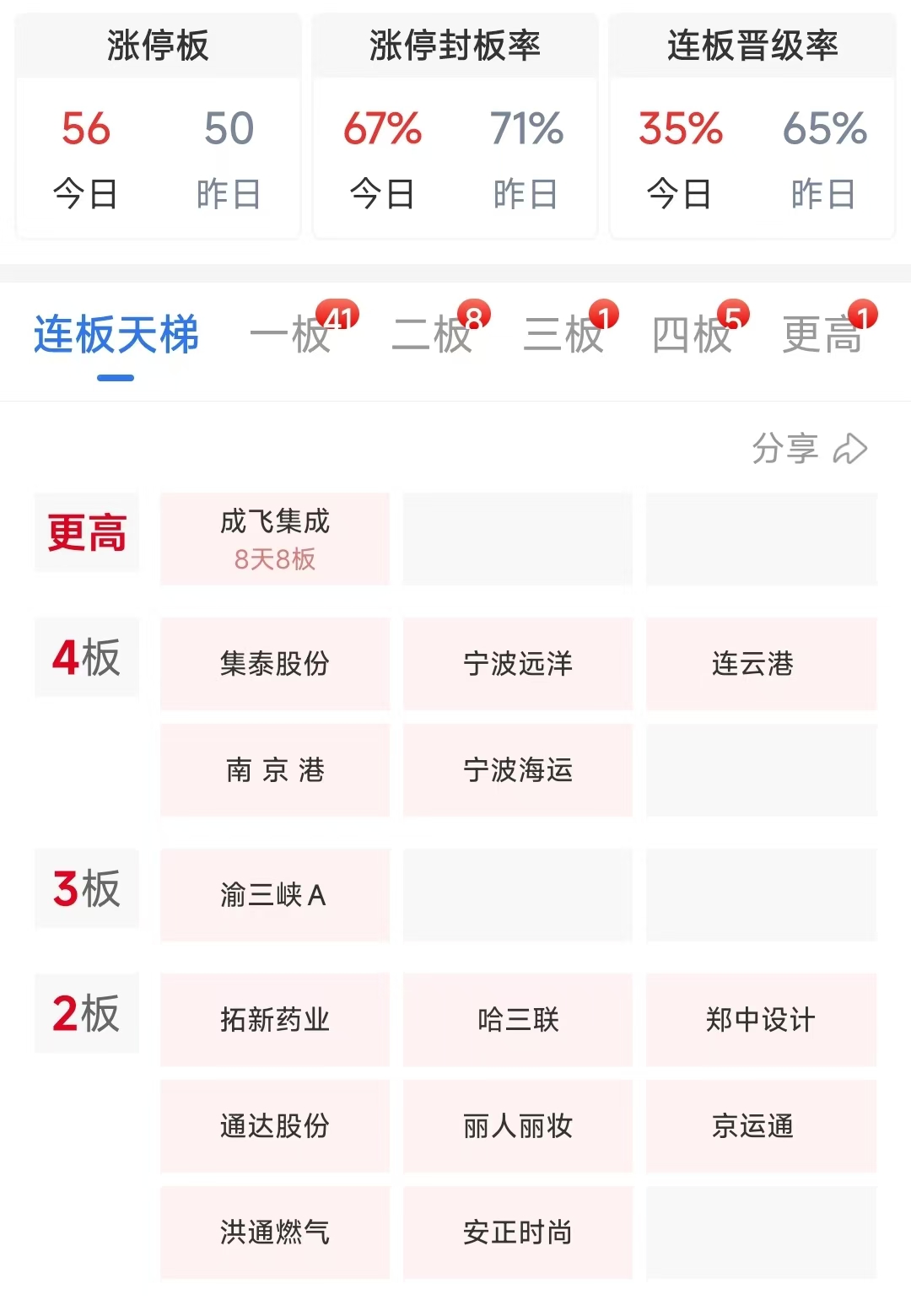The width and height of the screenshot is (911, 1316).
Task: View stock 丽人丽妆
Action: 518,1126
